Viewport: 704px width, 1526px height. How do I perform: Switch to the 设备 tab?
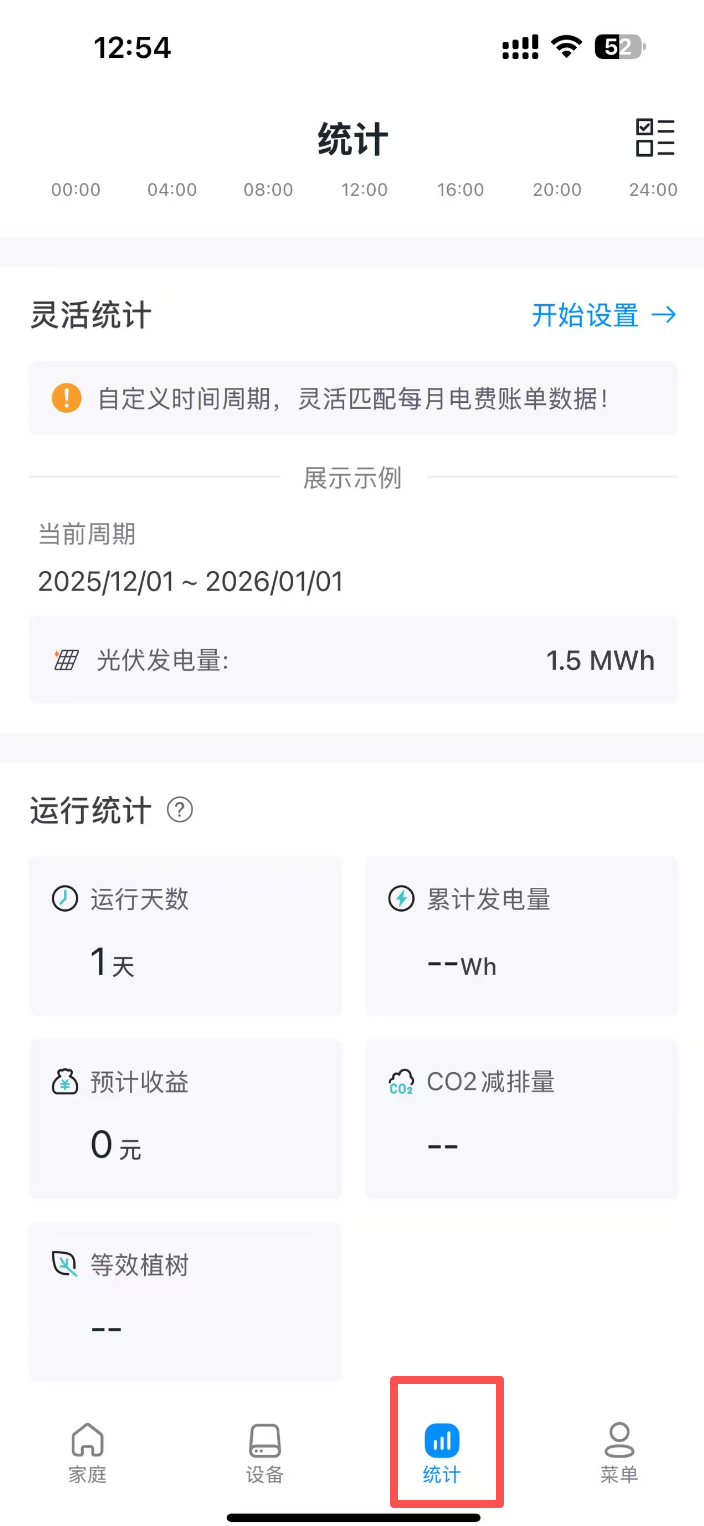click(x=265, y=1452)
